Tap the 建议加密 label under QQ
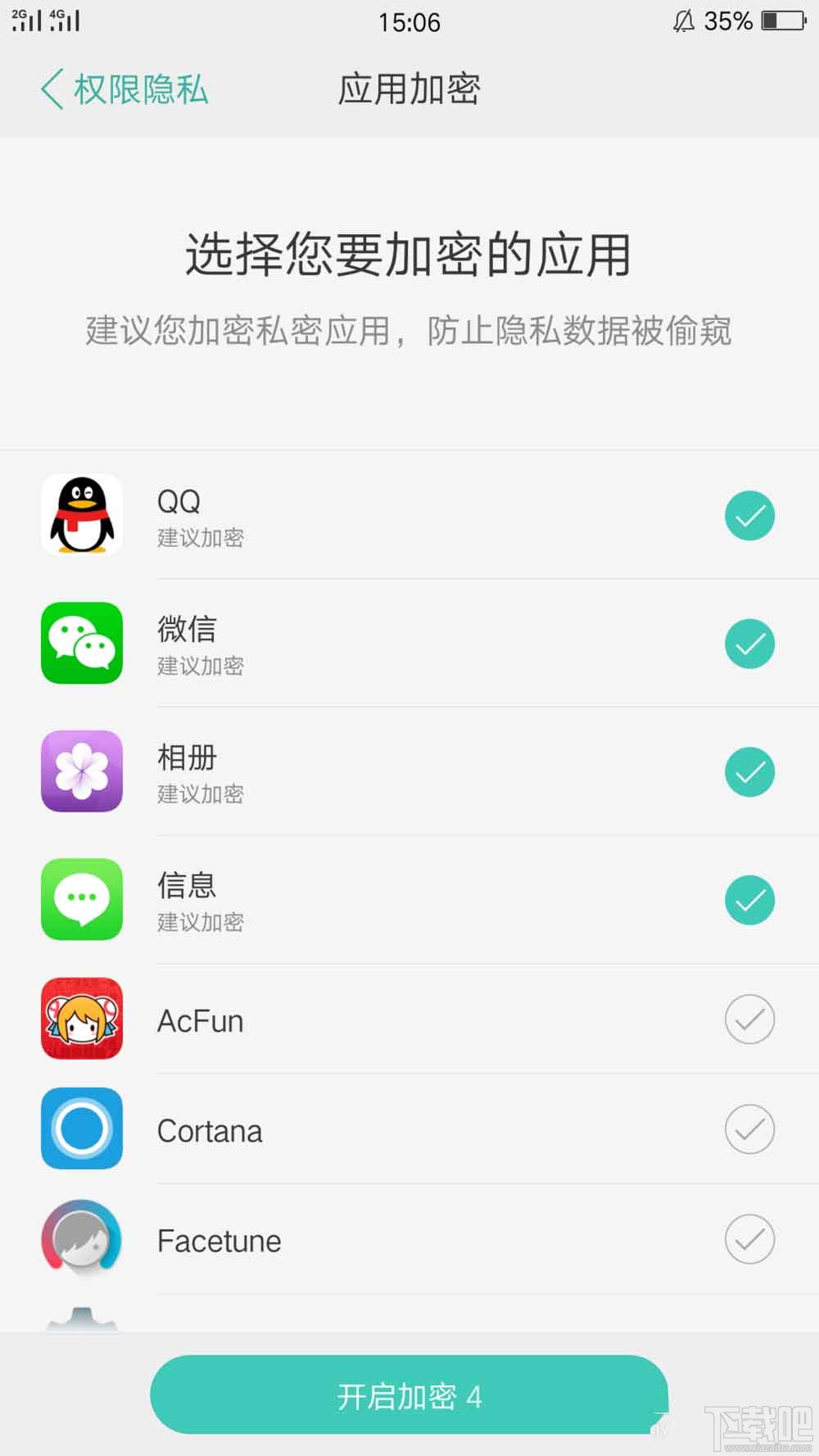 (199, 538)
